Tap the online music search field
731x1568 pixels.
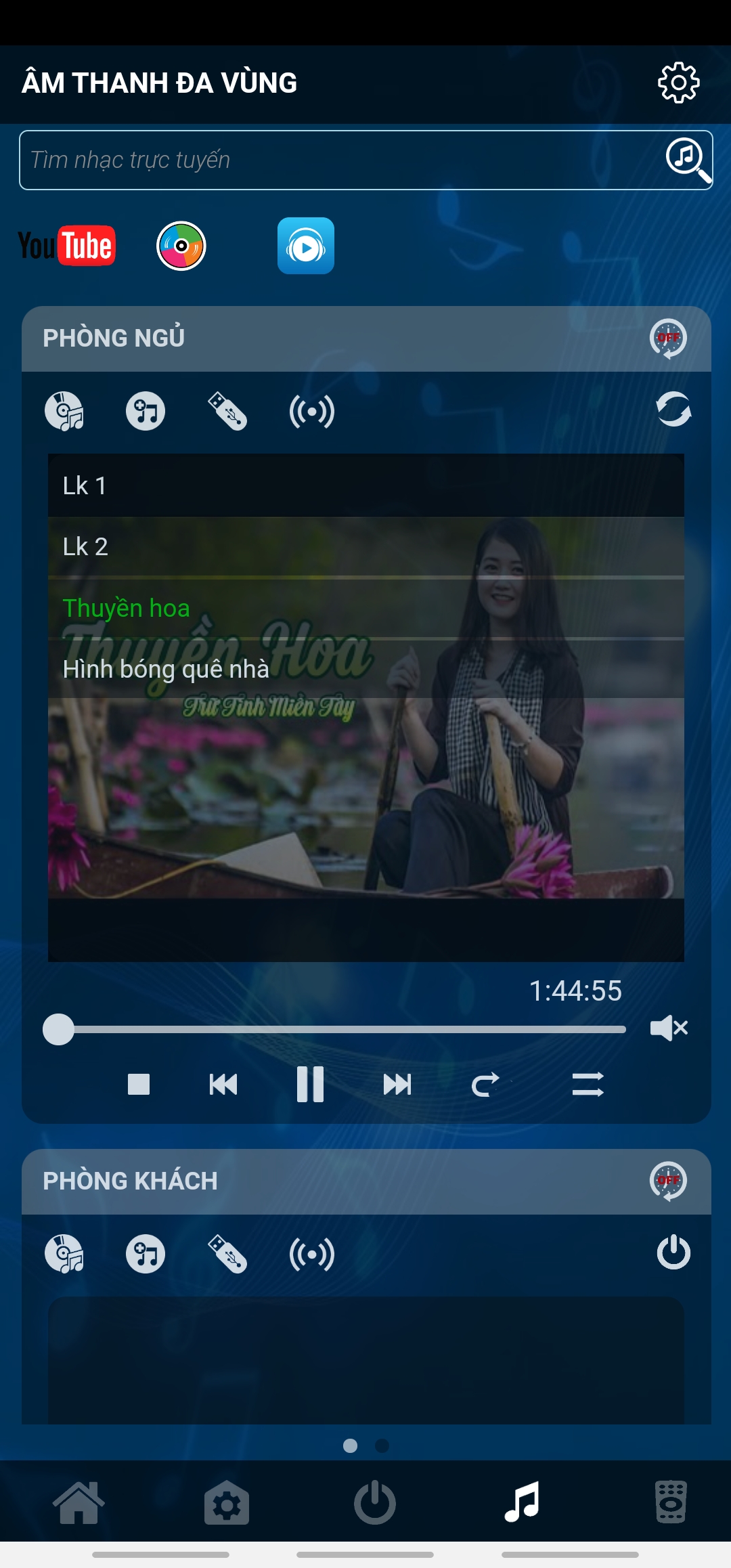click(x=338, y=160)
